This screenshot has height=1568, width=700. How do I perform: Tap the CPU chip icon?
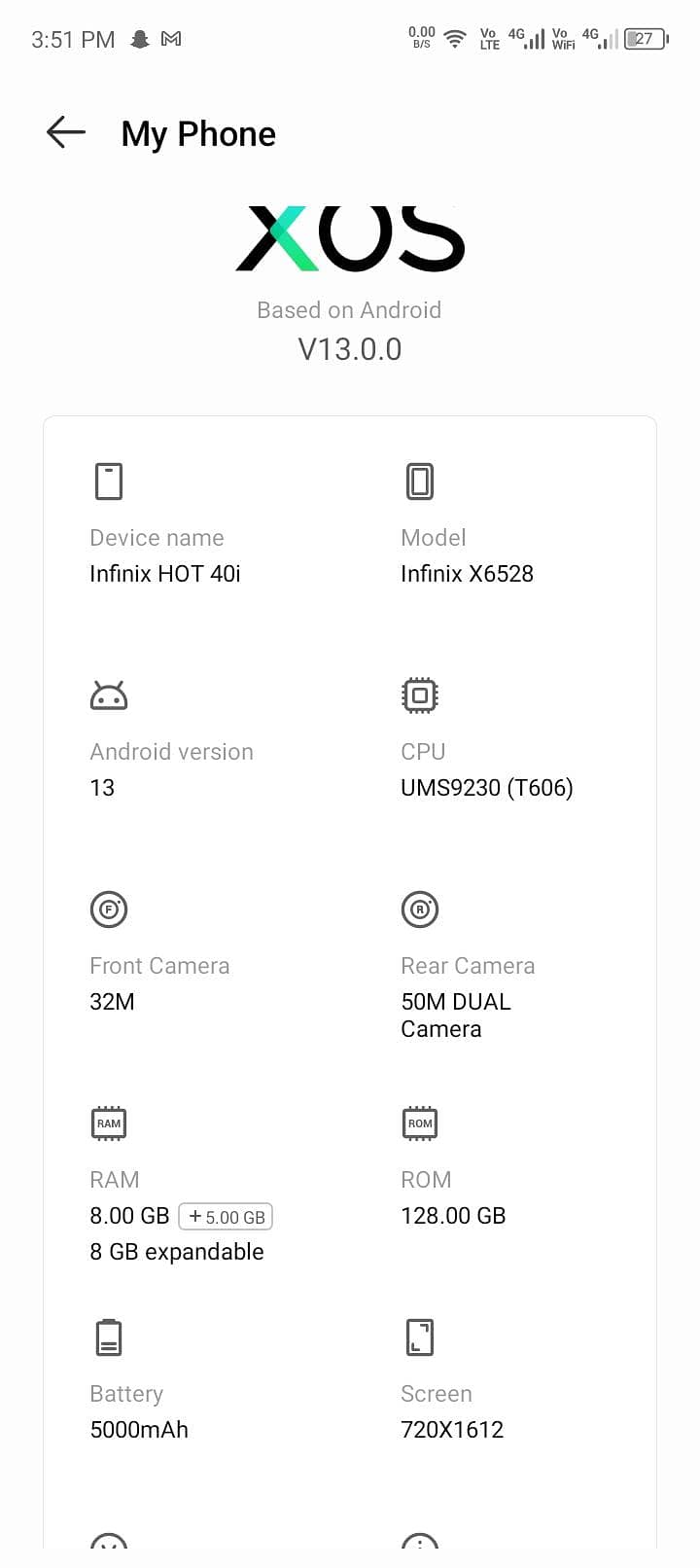pyautogui.click(x=419, y=695)
